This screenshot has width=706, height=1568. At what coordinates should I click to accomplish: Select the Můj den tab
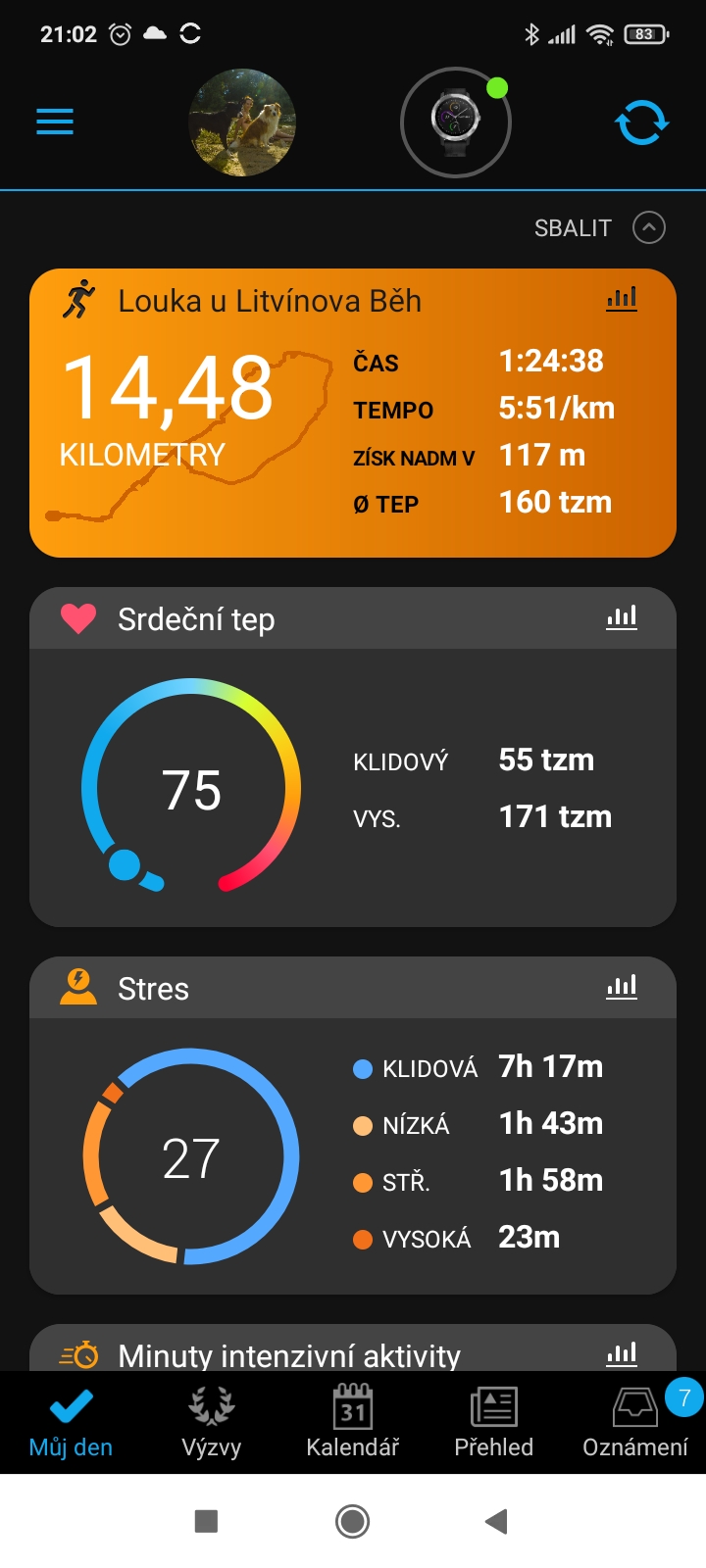point(71,1423)
